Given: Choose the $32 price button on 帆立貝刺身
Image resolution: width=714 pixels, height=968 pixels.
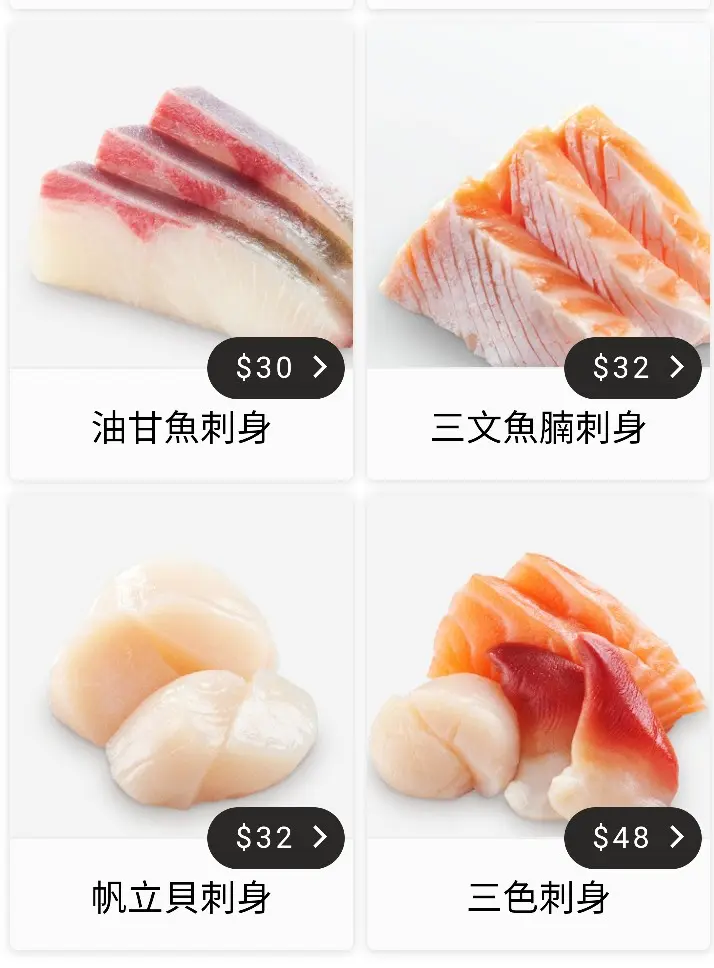Looking at the screenshot, I should 276,838.
